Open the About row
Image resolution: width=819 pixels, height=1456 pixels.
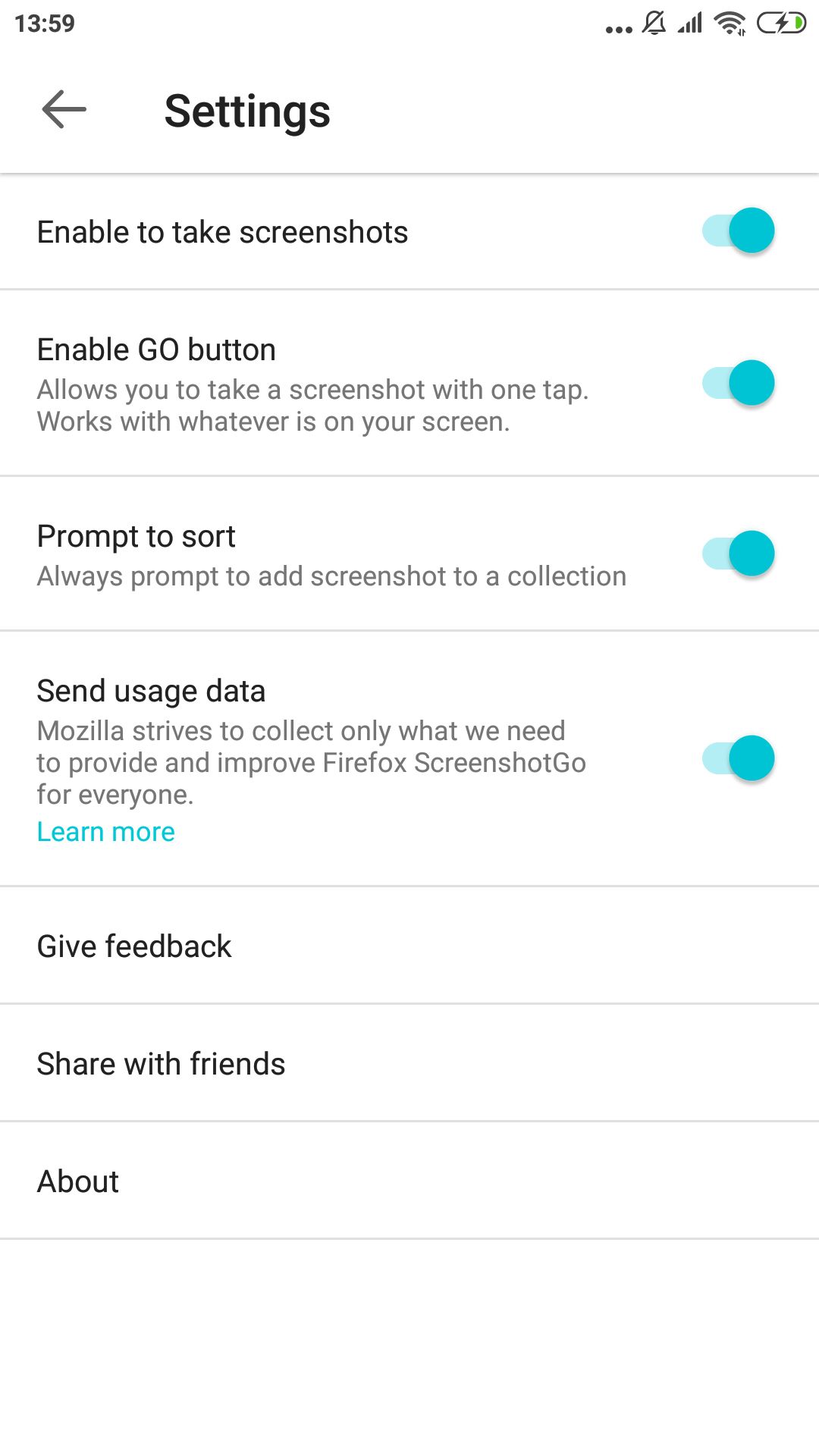409,1181
